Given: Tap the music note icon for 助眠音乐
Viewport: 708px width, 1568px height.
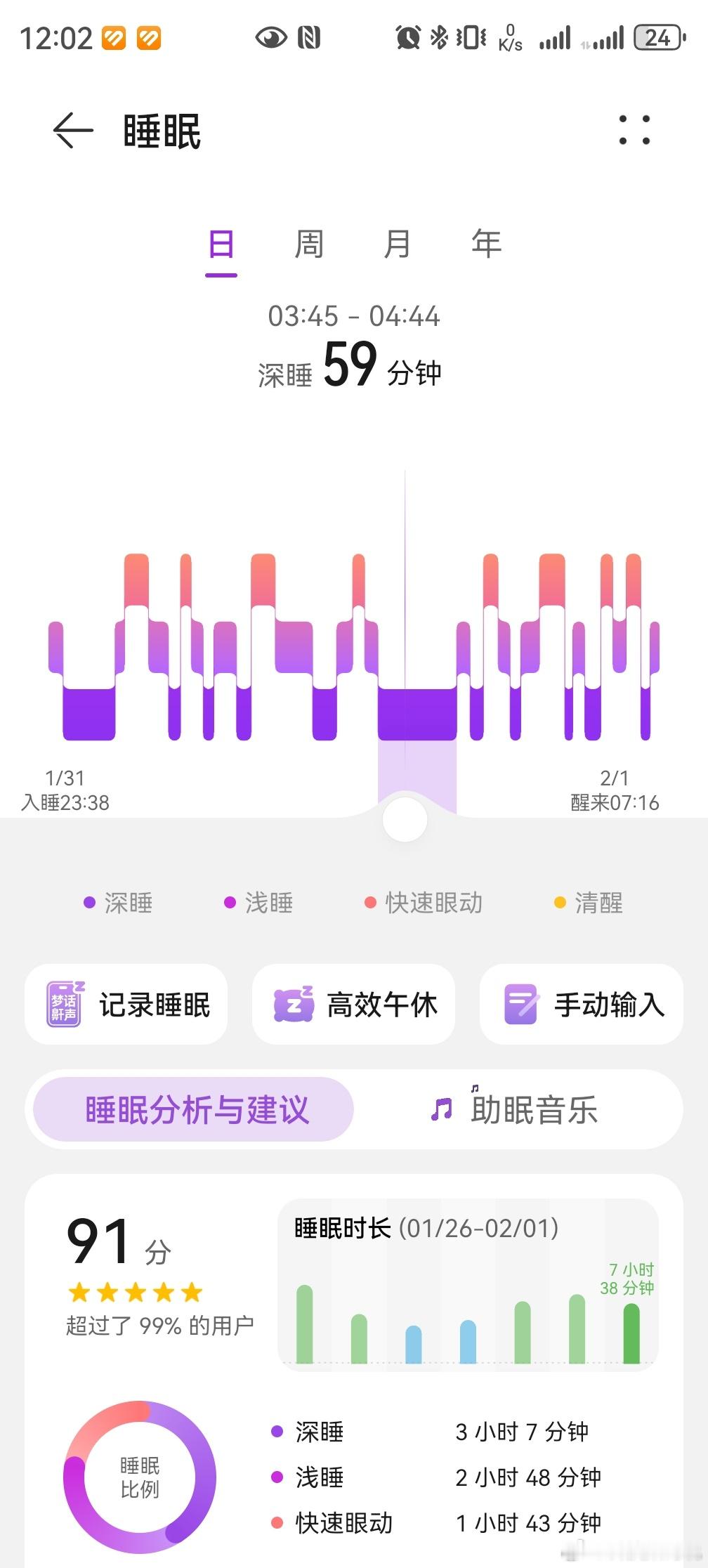Looking at the screenshot, I should pyautogui.click(x=442, y=1110).
